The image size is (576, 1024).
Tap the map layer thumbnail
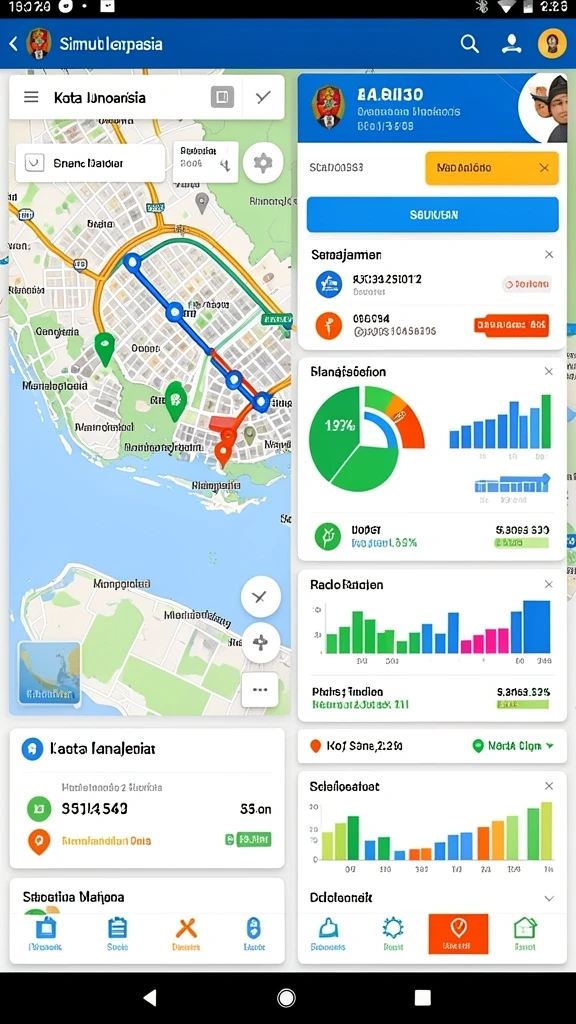click(x=50, y=673)
